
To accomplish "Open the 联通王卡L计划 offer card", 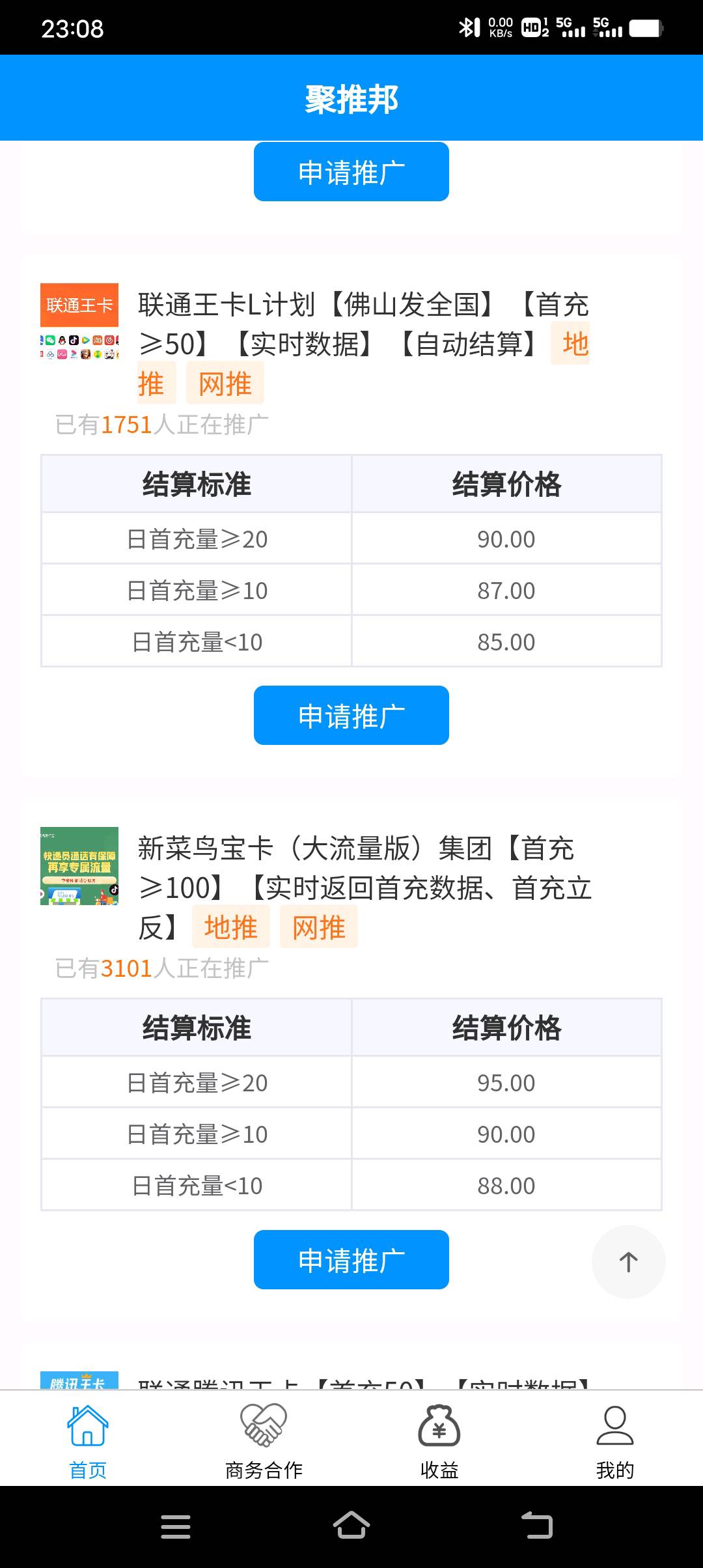I will click(x=362, y=326).
